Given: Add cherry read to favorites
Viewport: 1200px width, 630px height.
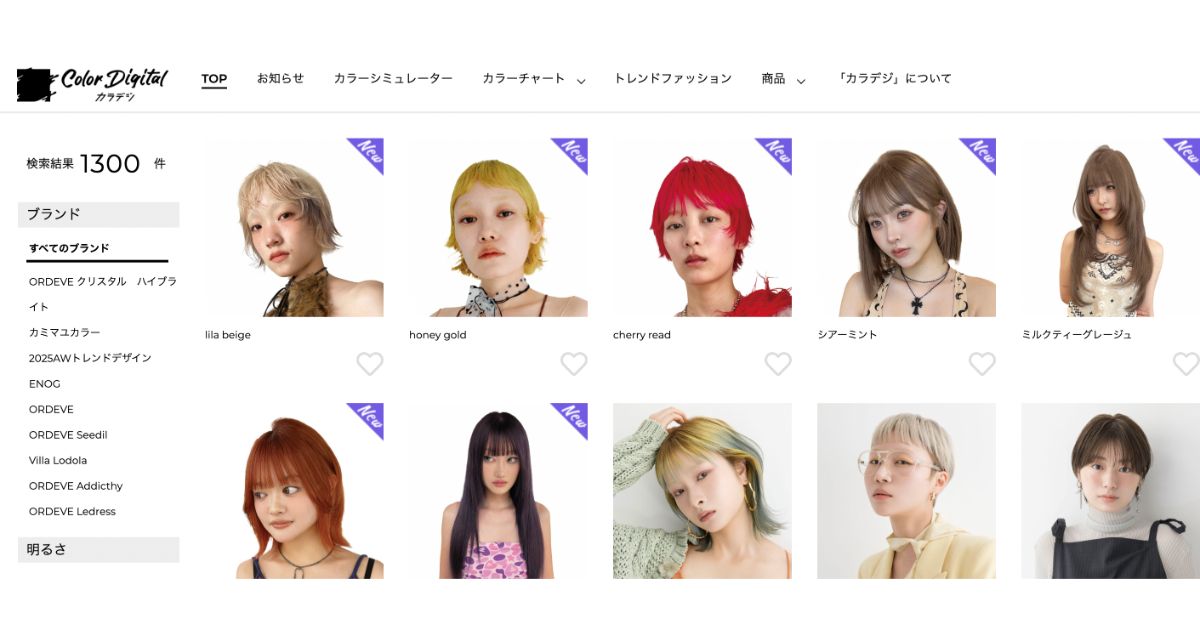Looking at the screenshot, I should pyautogui.click(x=777, y=364).
